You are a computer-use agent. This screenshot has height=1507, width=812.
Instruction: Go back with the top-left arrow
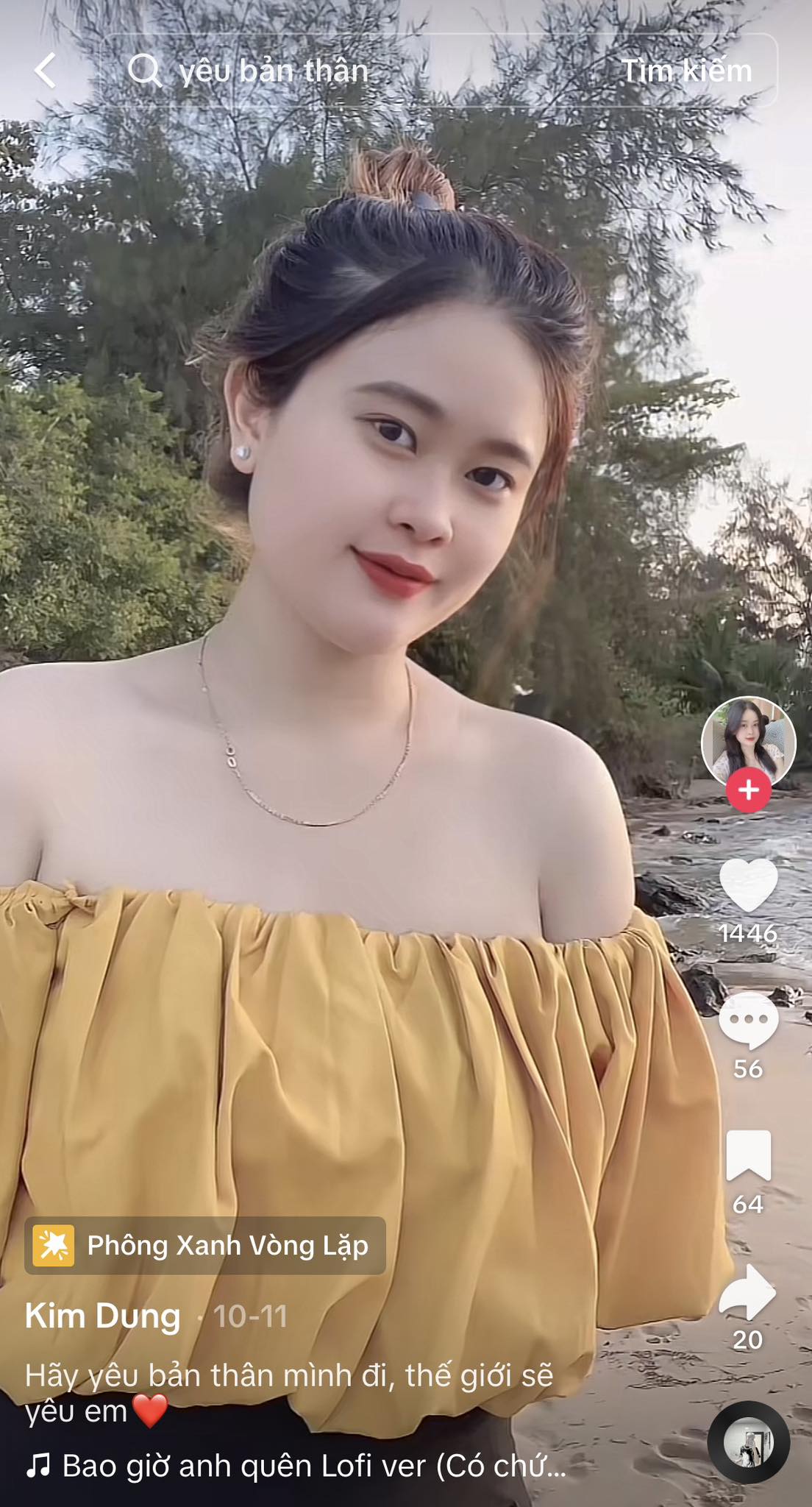[46, 71]
